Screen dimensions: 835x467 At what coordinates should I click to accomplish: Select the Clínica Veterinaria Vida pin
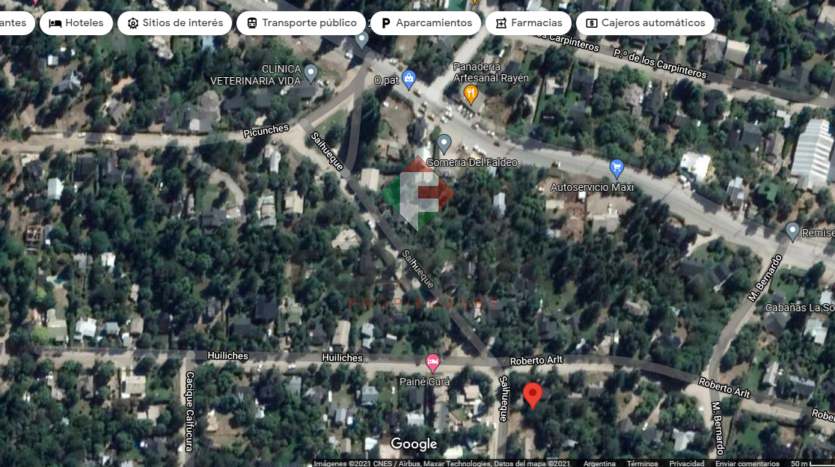311,72
